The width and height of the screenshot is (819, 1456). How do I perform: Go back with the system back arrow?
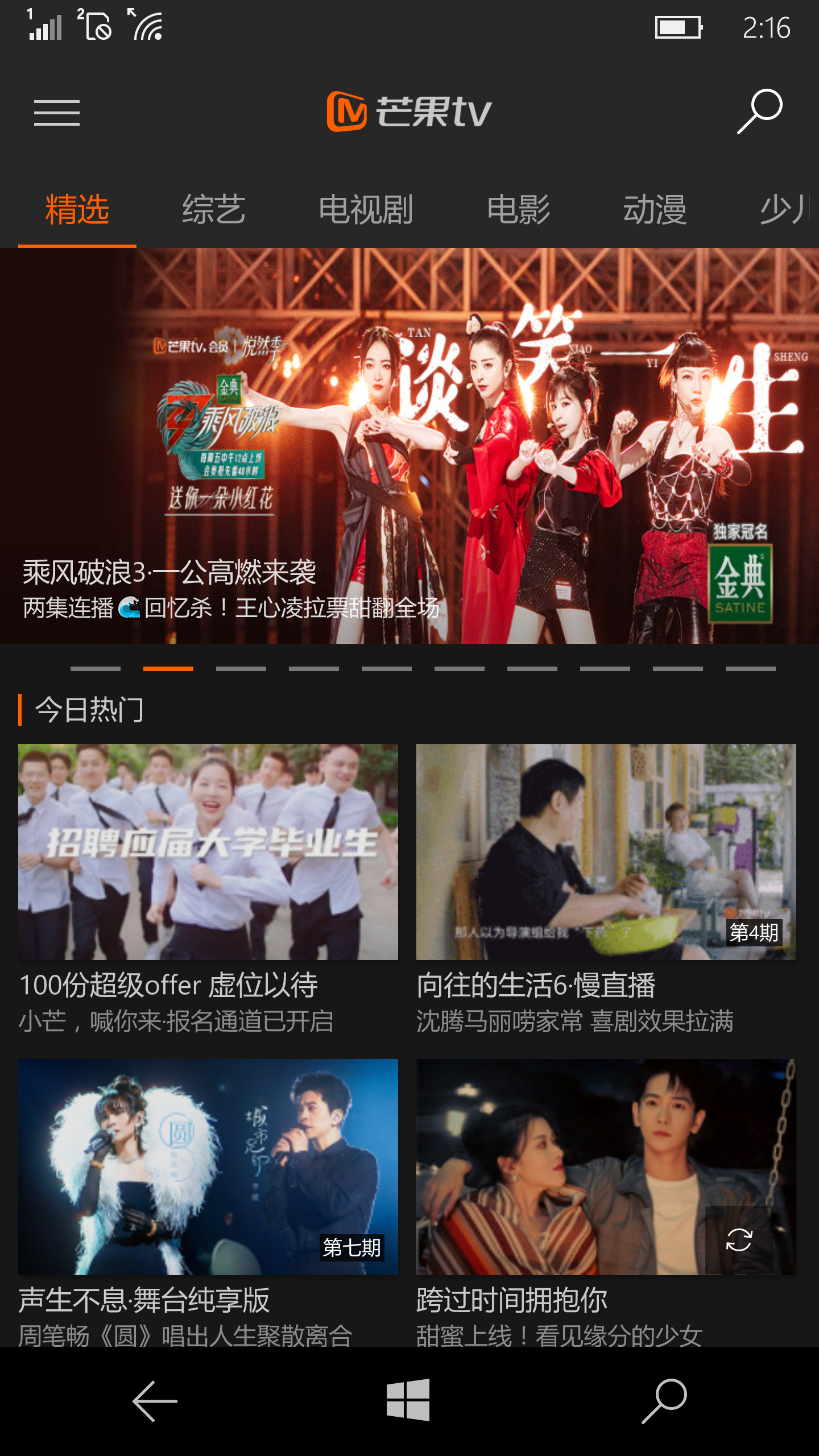pyautogui.click(x=155, y=1401)
